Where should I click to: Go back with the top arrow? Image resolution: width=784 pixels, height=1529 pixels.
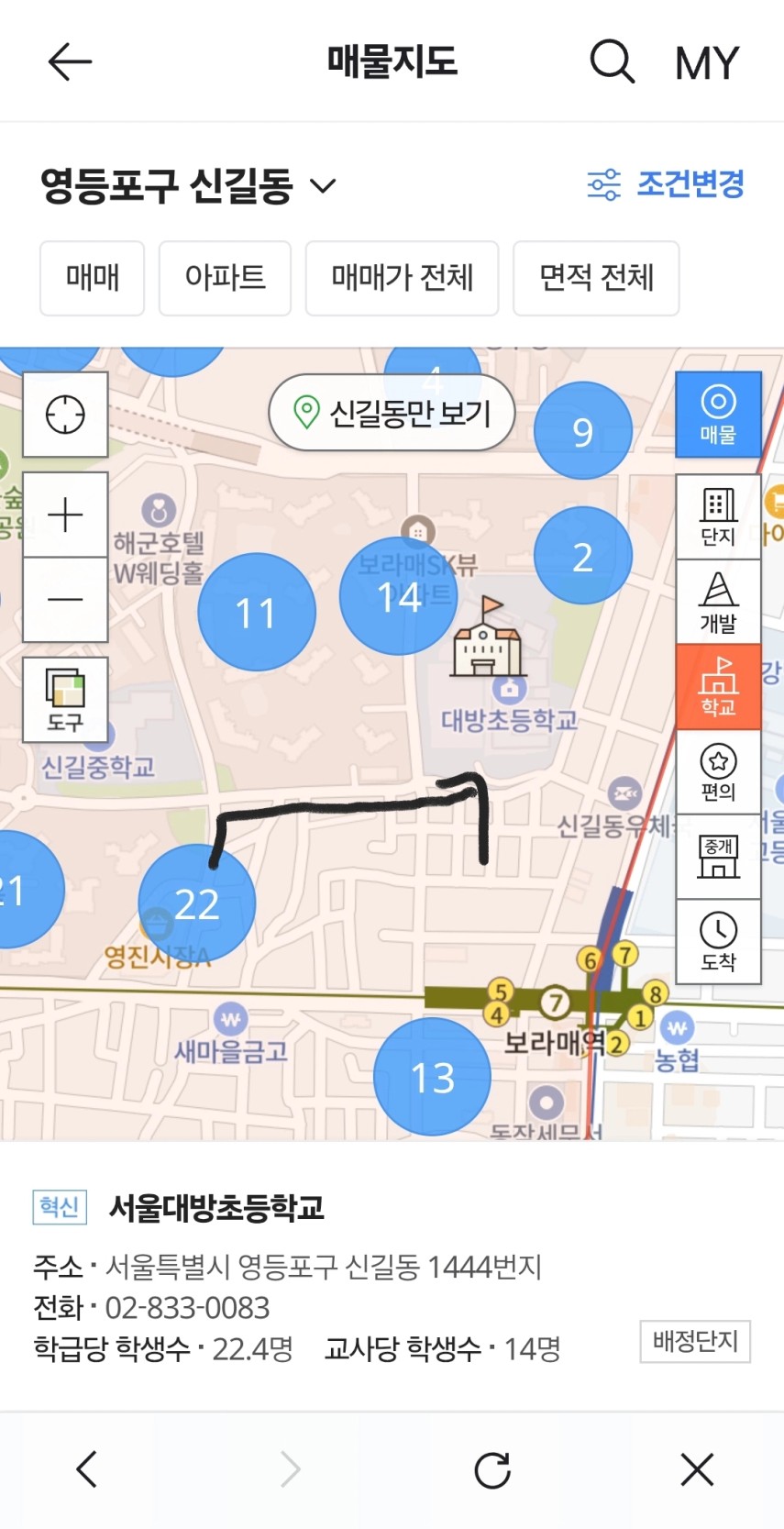pyautogui.click(x=70, y=62)
